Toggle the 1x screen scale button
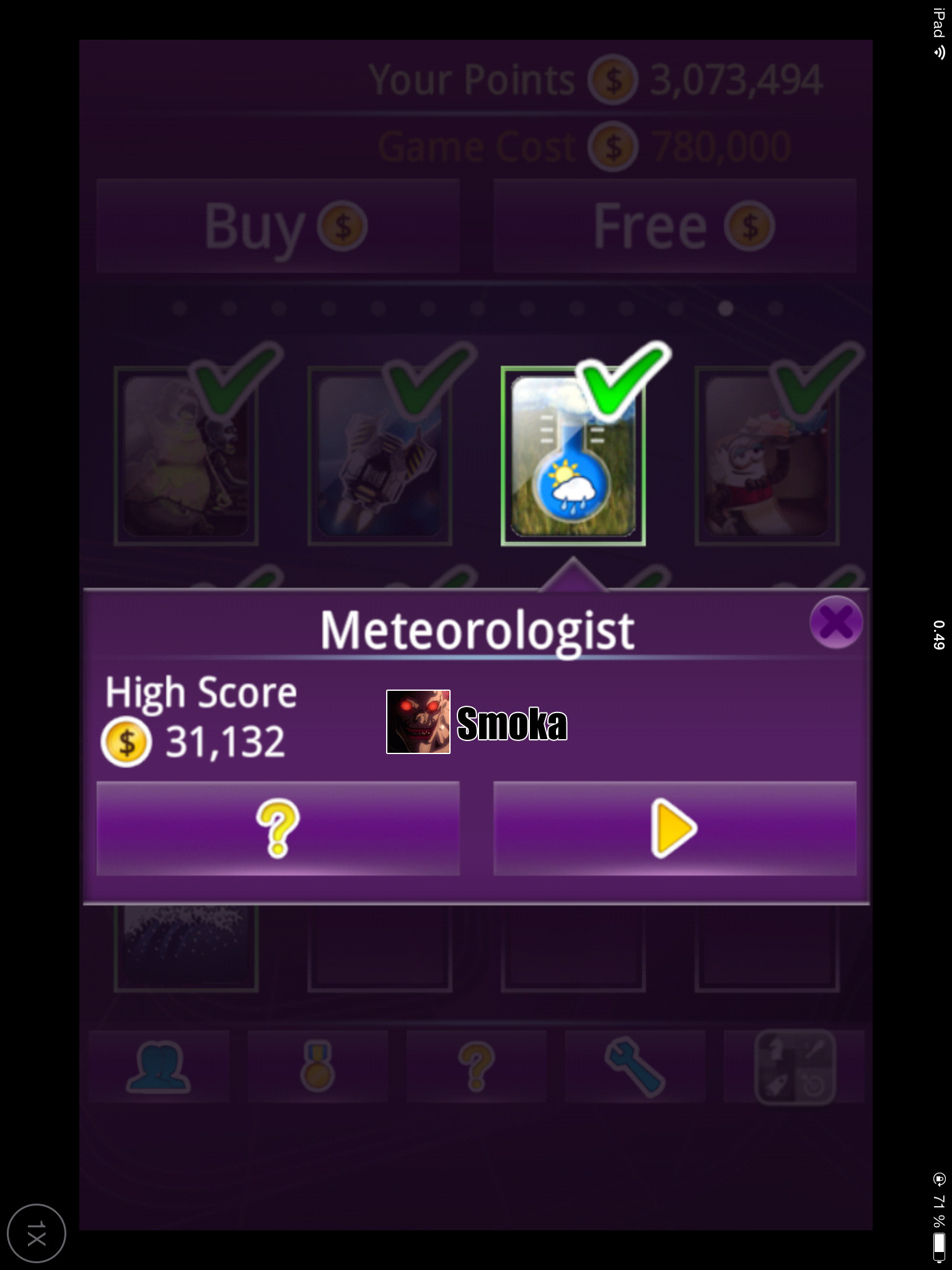Viewport: 952px width, 1270px height. coord(37,1233)
